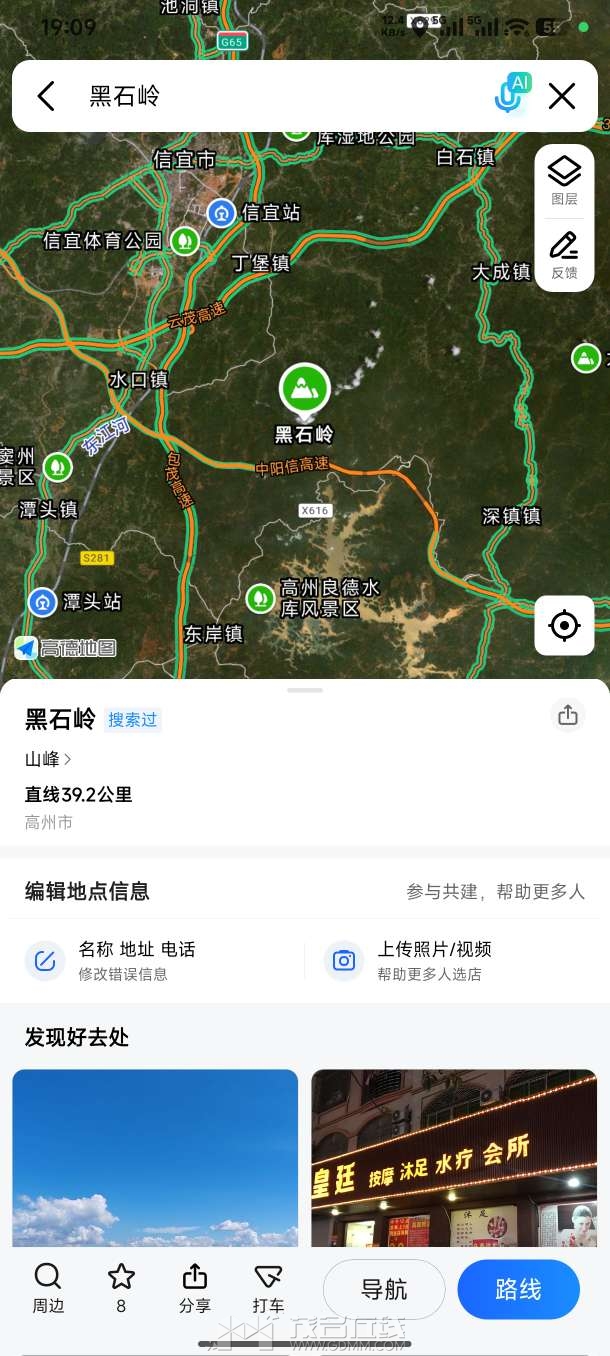Open the blue sky photo card

tap(155, 1158)
